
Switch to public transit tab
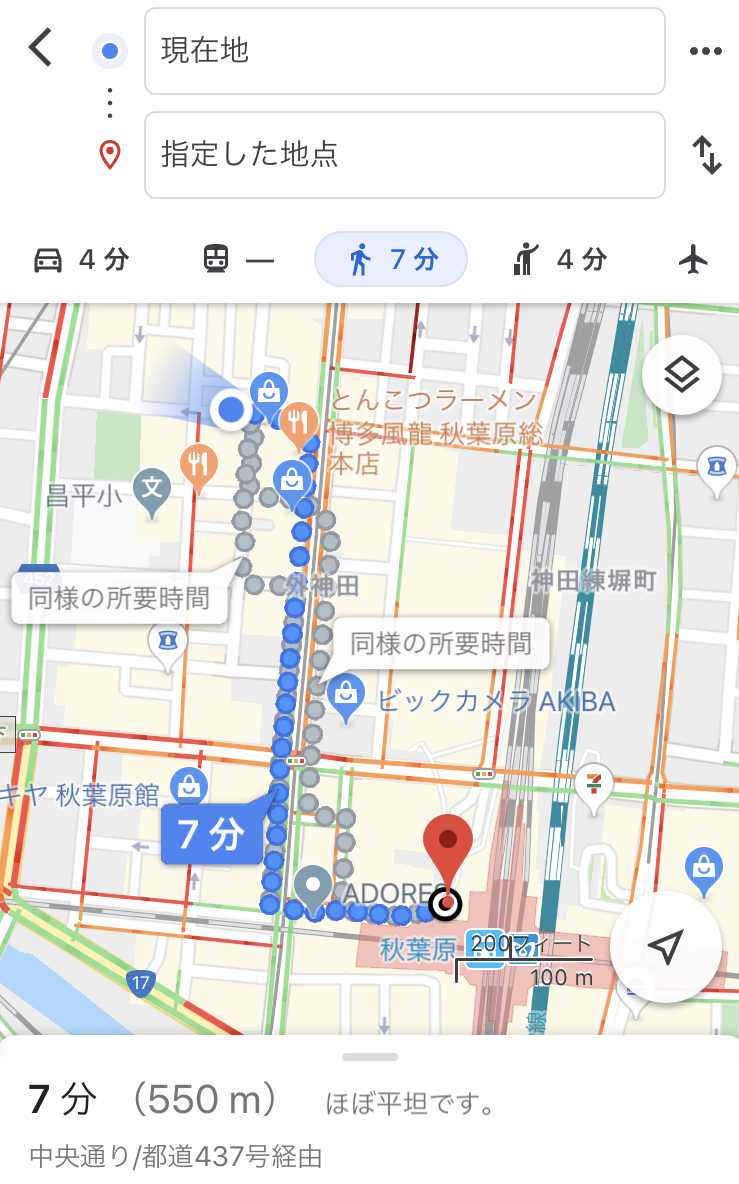(x=238, y=260)
